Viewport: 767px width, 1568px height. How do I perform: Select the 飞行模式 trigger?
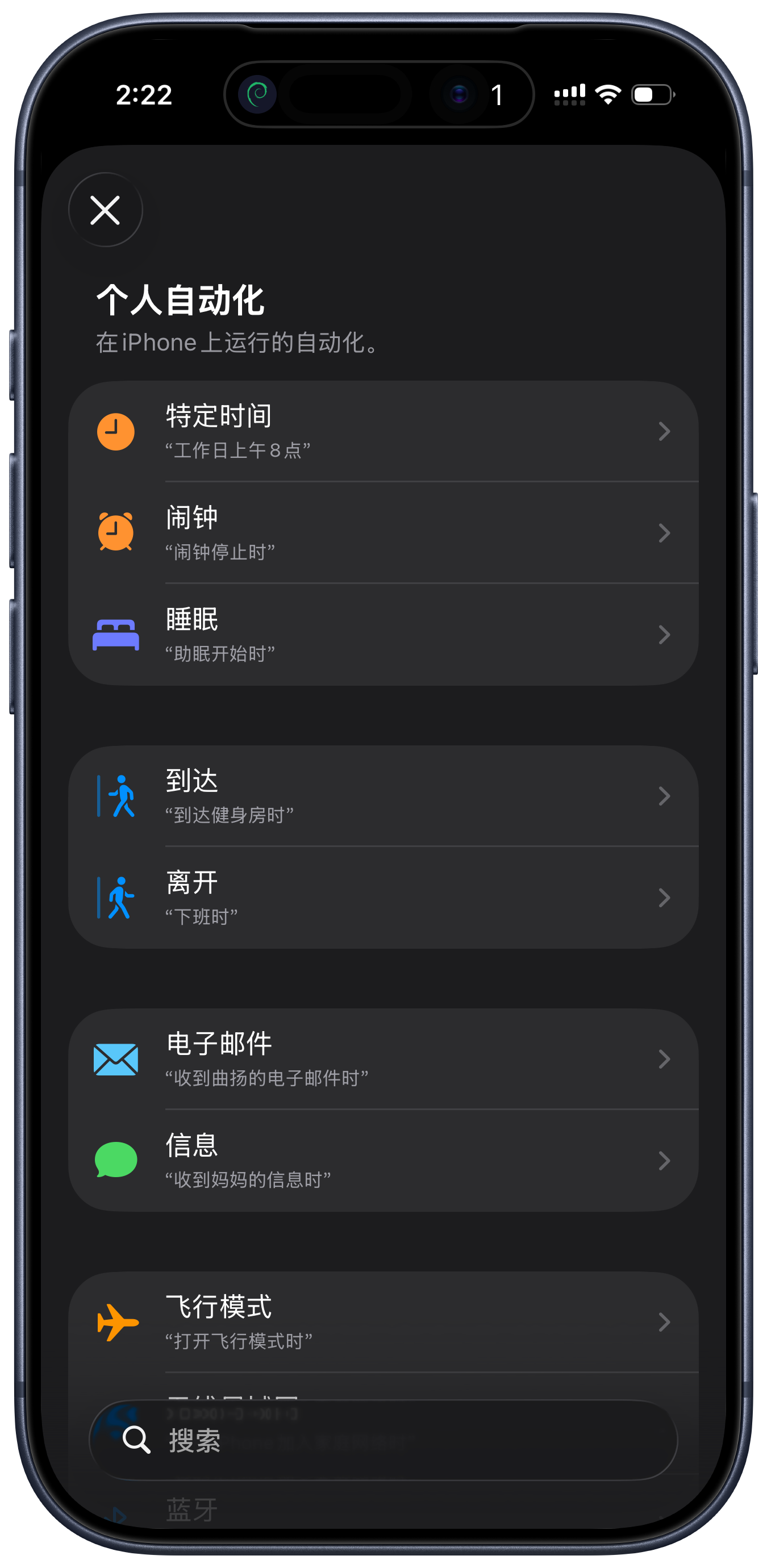click(x=383, y=1321)
